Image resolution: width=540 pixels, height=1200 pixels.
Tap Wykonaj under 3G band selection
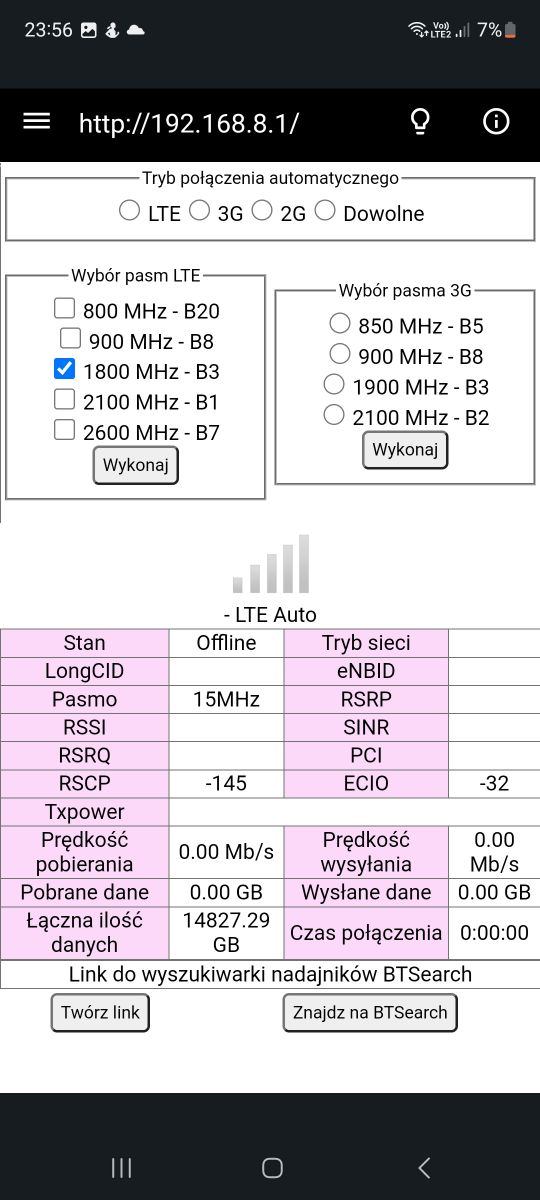click(405, 449)
